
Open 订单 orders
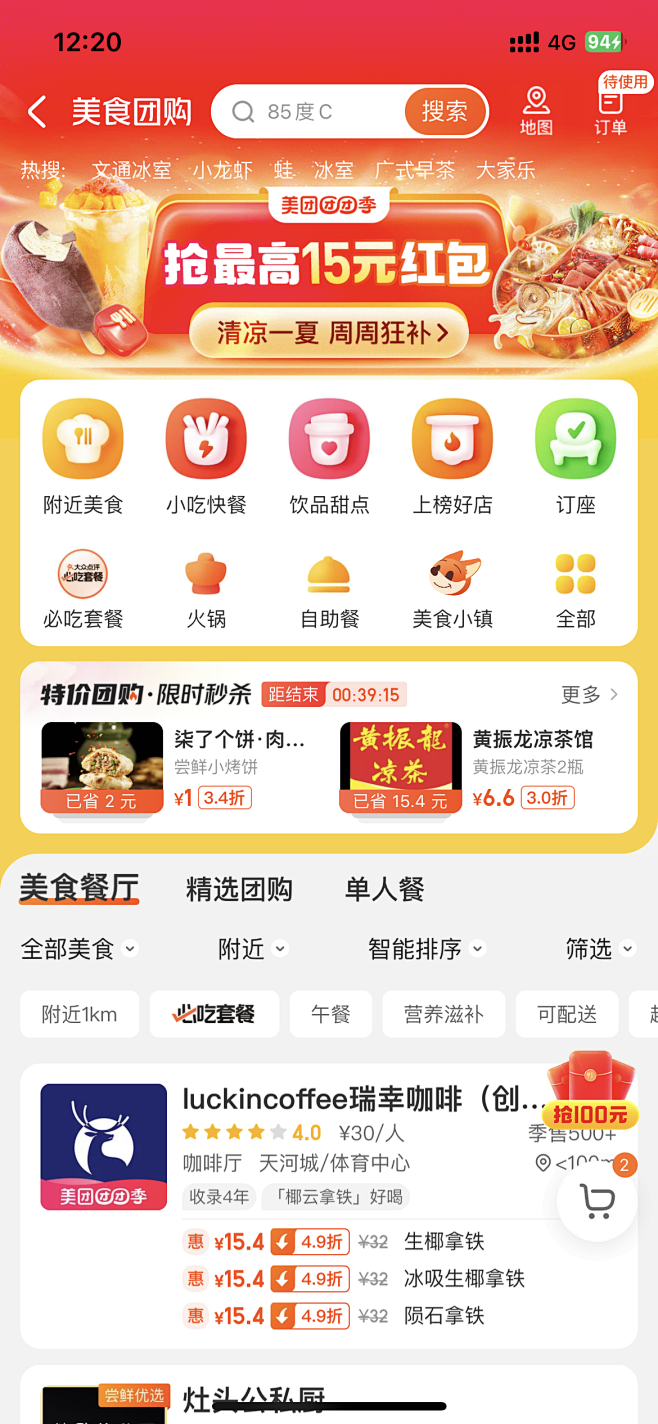(610, 110)
